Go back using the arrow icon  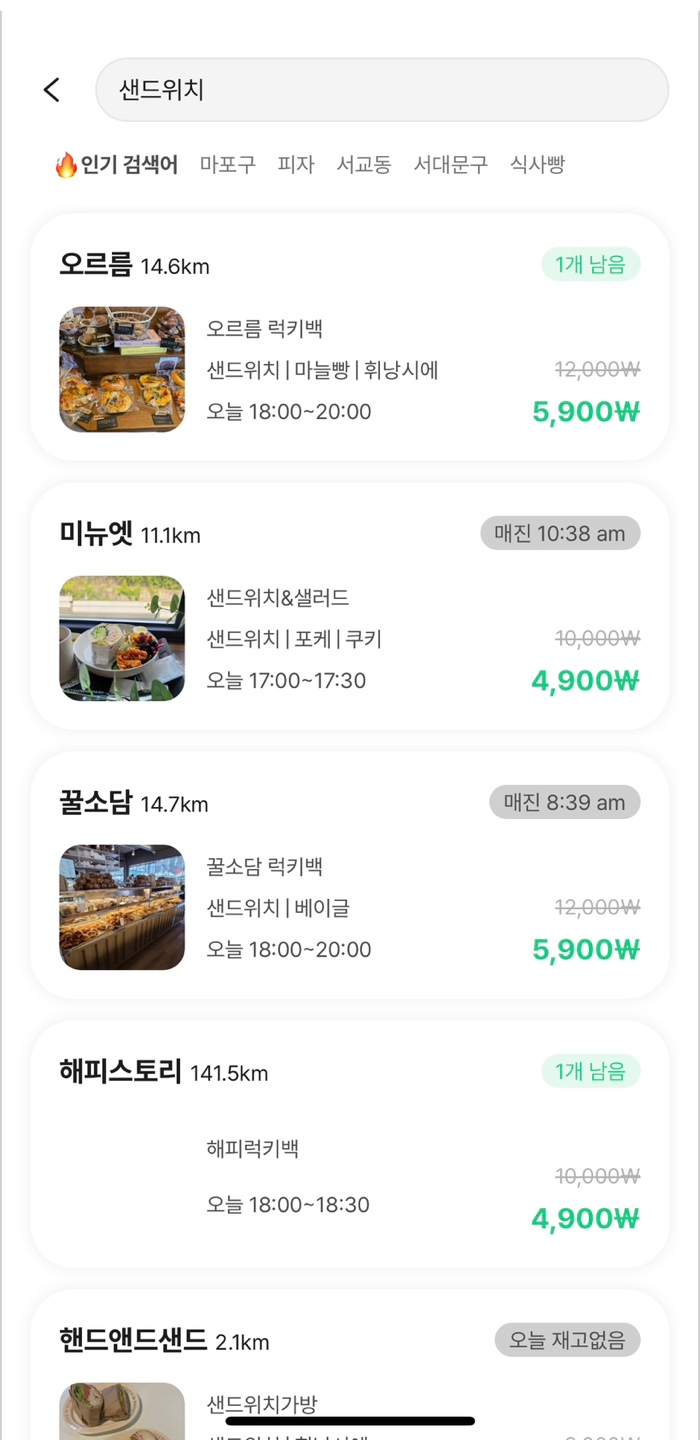click(x=52, y=90)
